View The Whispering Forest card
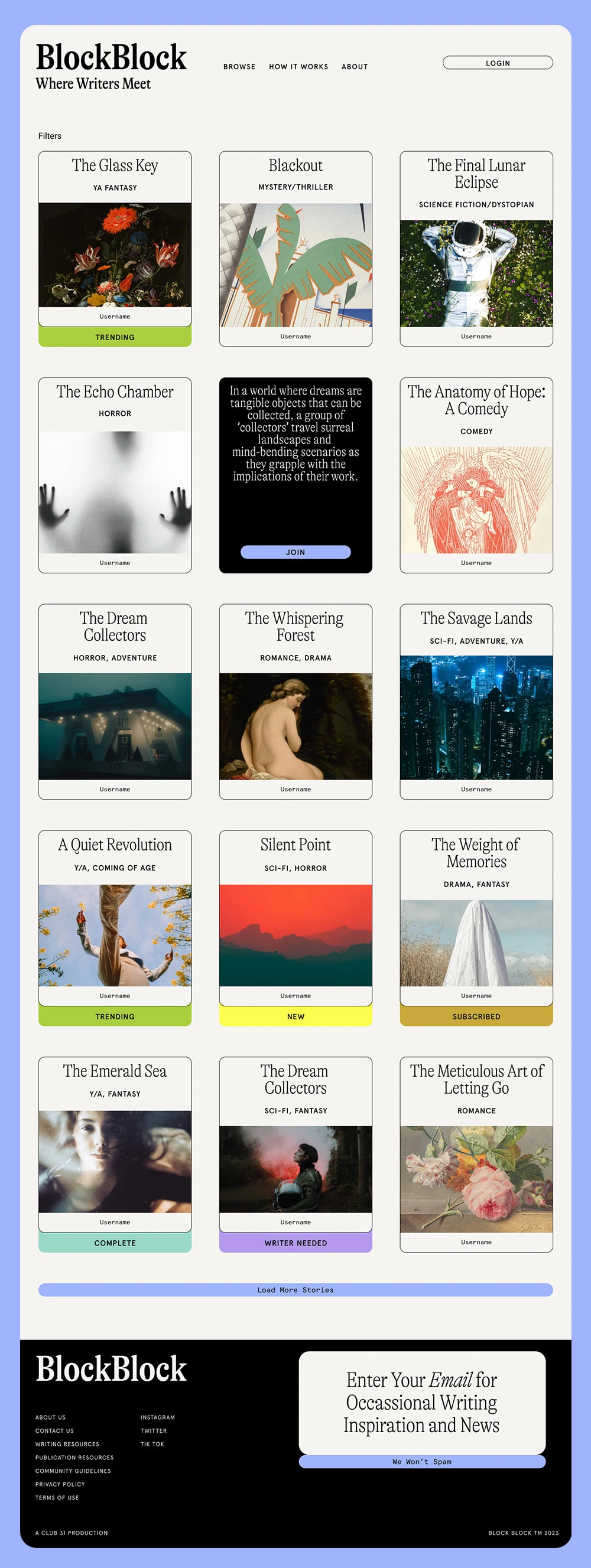591x1568 pixels. [x=295, y=726]
